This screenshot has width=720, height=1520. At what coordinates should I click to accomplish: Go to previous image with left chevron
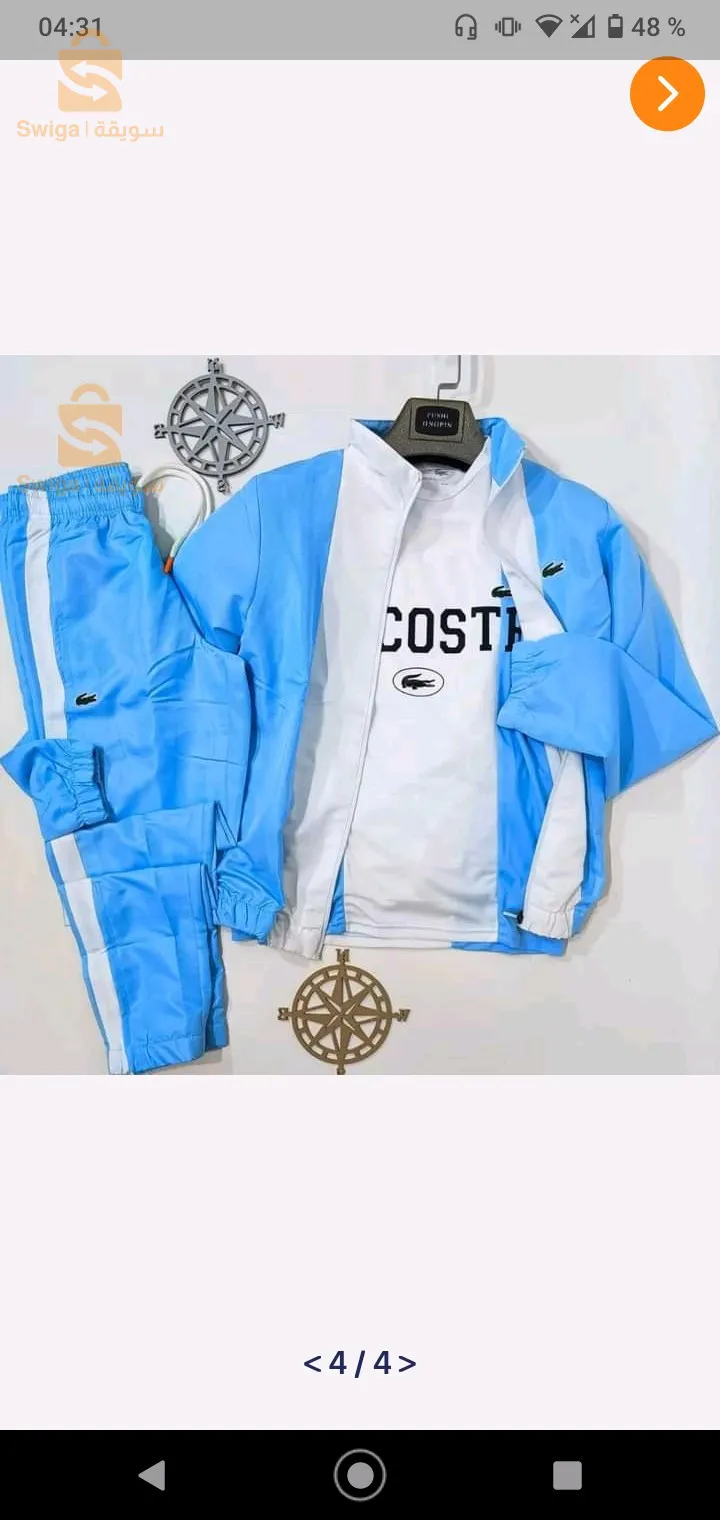coord(312,1363)
